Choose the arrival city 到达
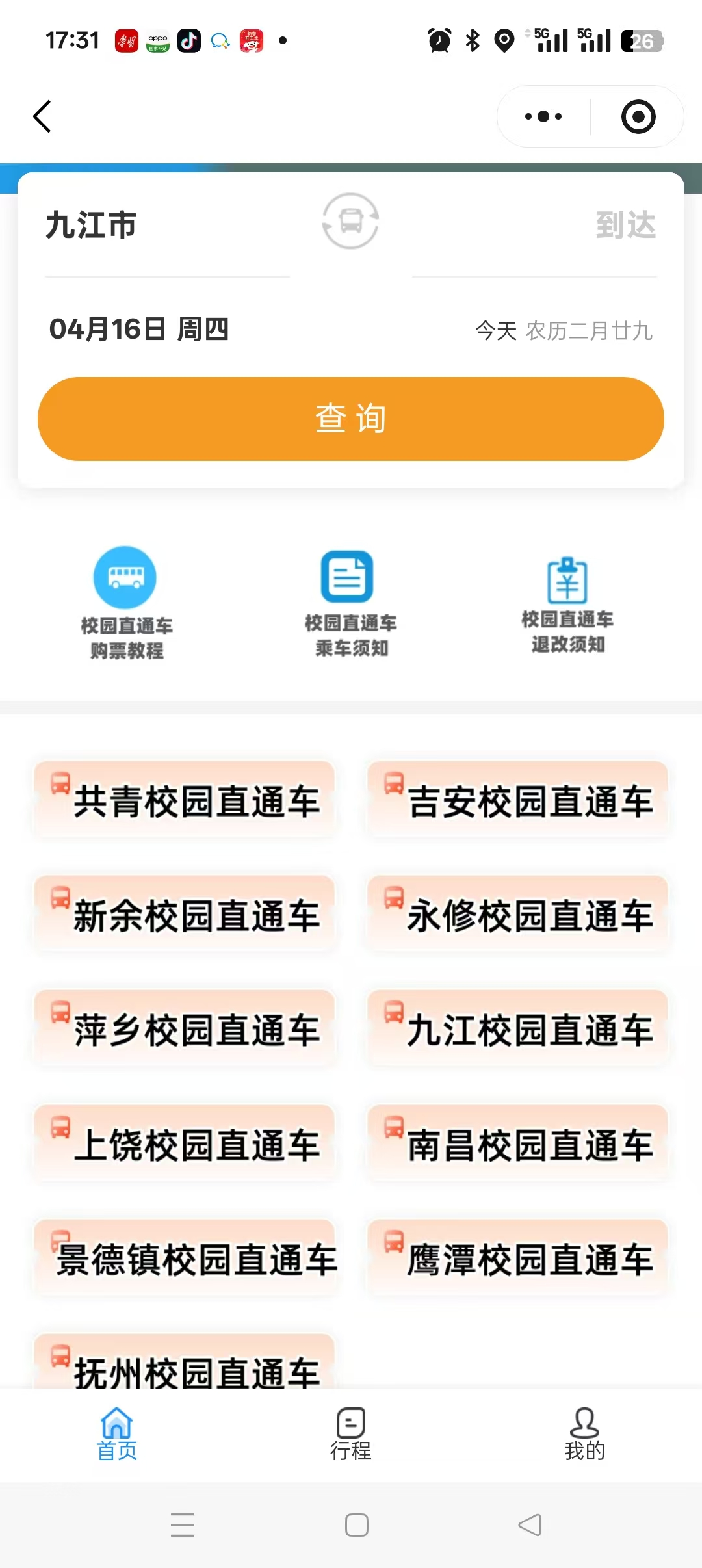The image size is (702, 1568). (x=625, y=226)
